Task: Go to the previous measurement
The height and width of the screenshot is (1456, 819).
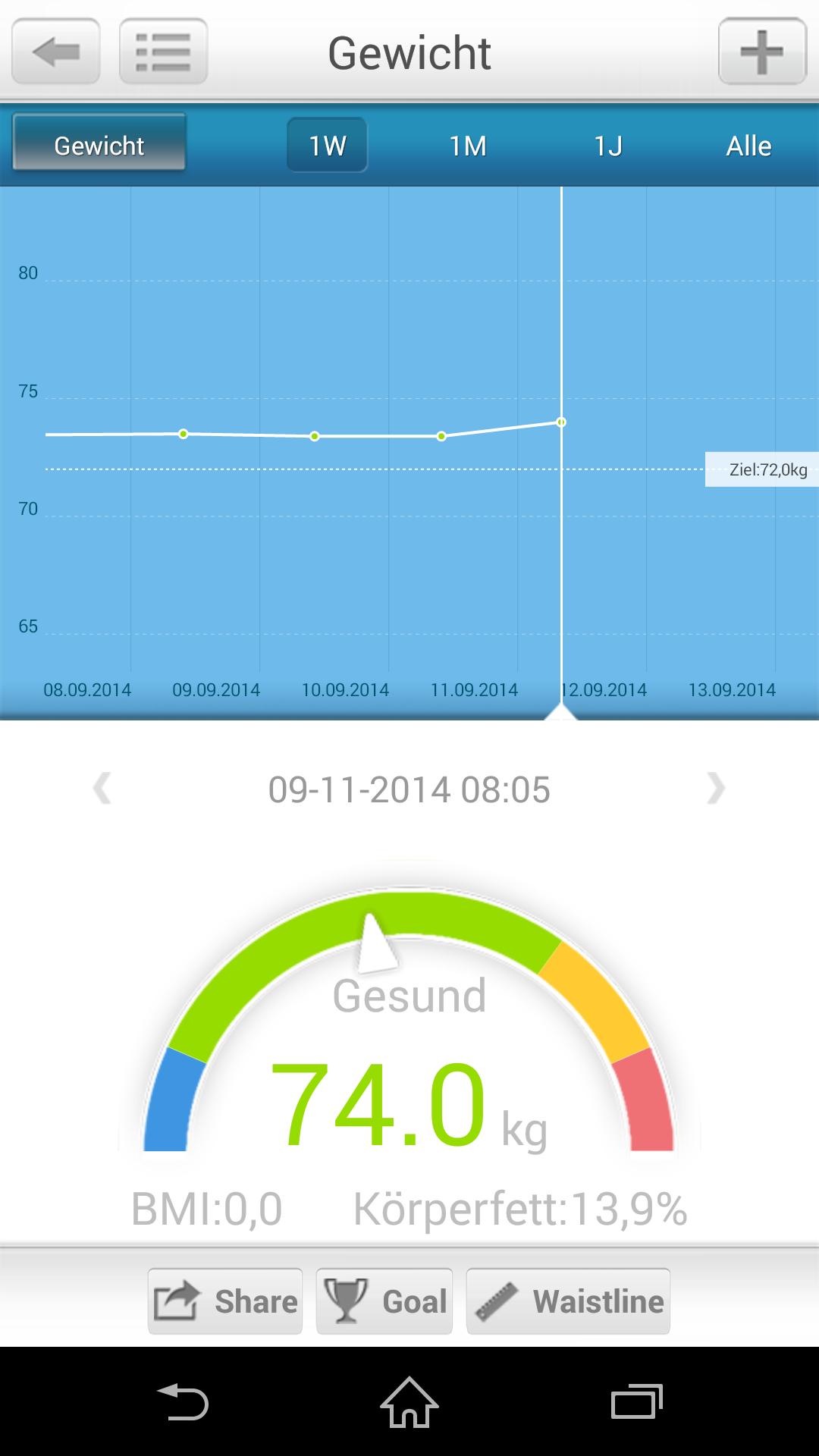Action: tap(102, 789)
